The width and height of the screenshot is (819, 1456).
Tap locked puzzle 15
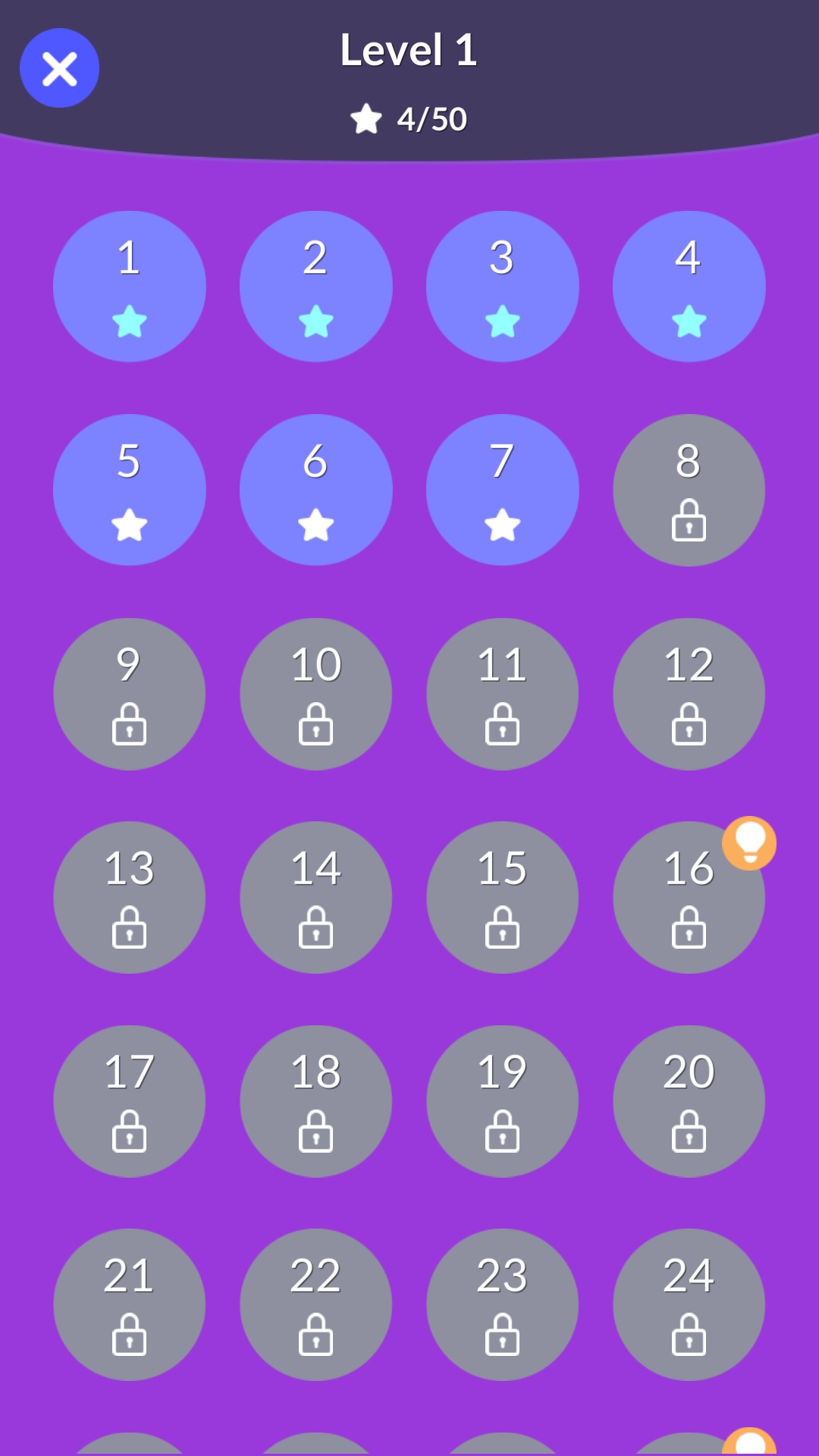tap(503, 897)
